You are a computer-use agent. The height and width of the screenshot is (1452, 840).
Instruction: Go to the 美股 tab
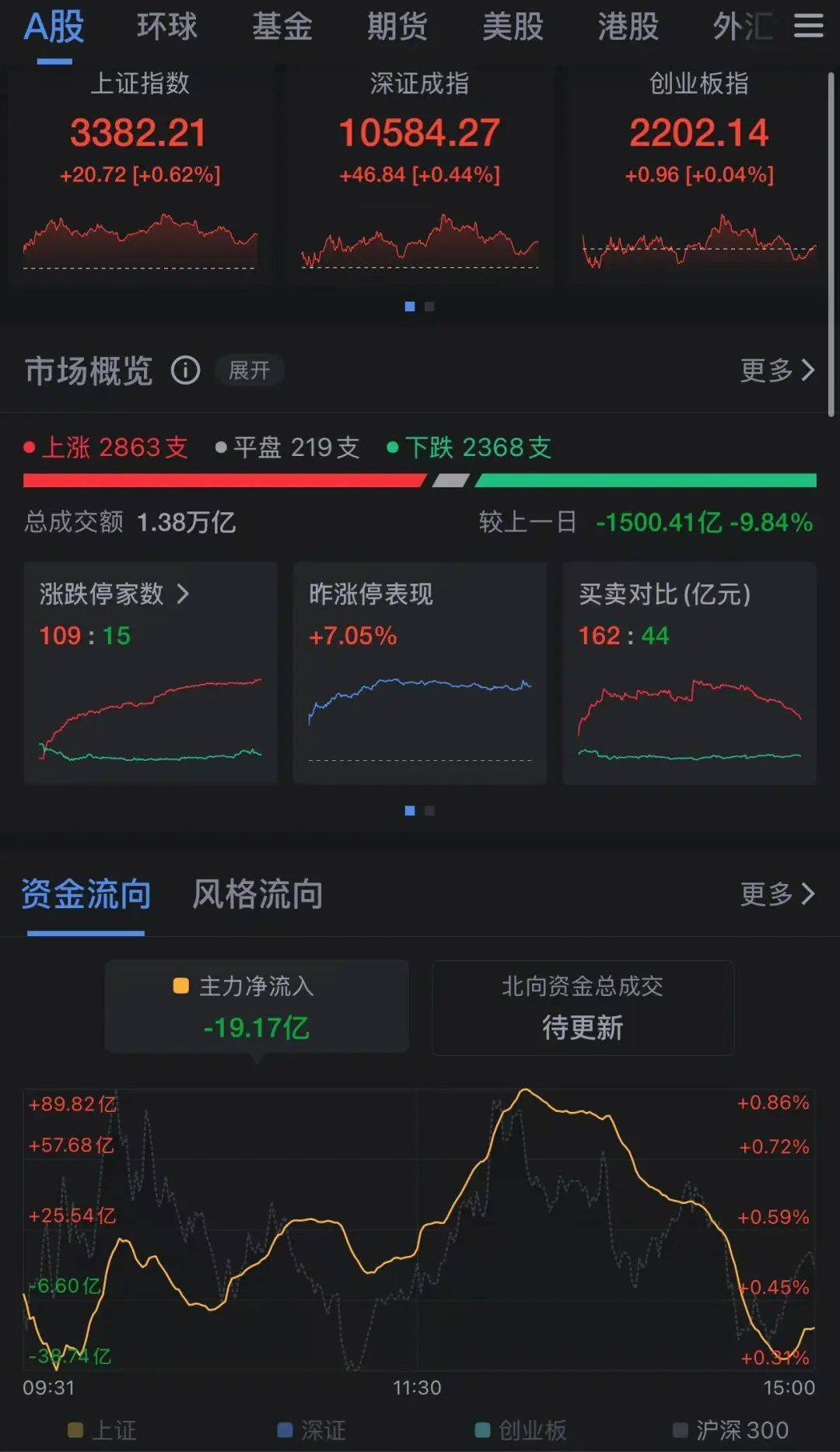[x=513, y=27]
